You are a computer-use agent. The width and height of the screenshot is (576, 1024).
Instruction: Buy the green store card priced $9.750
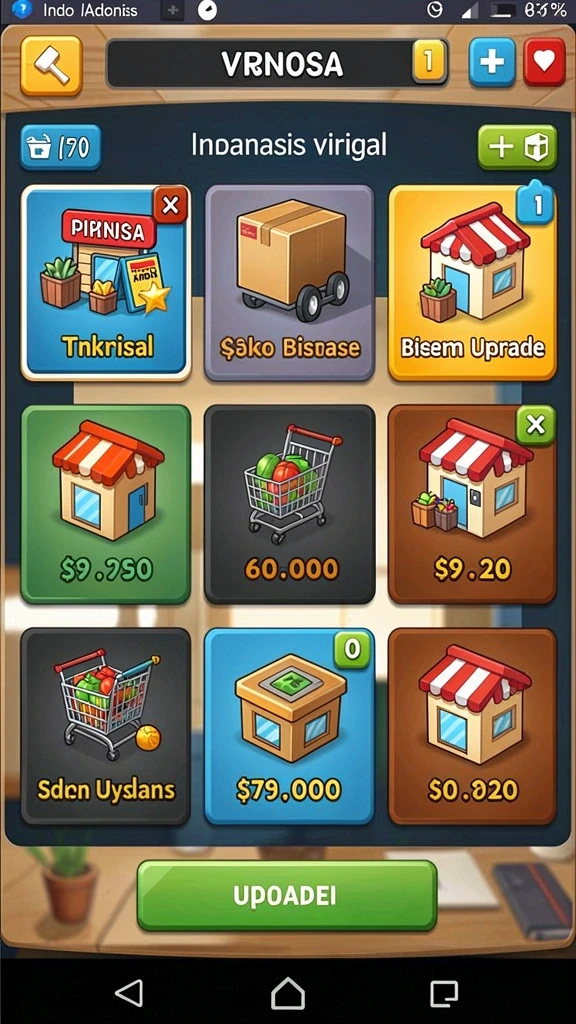click(106, 504)
